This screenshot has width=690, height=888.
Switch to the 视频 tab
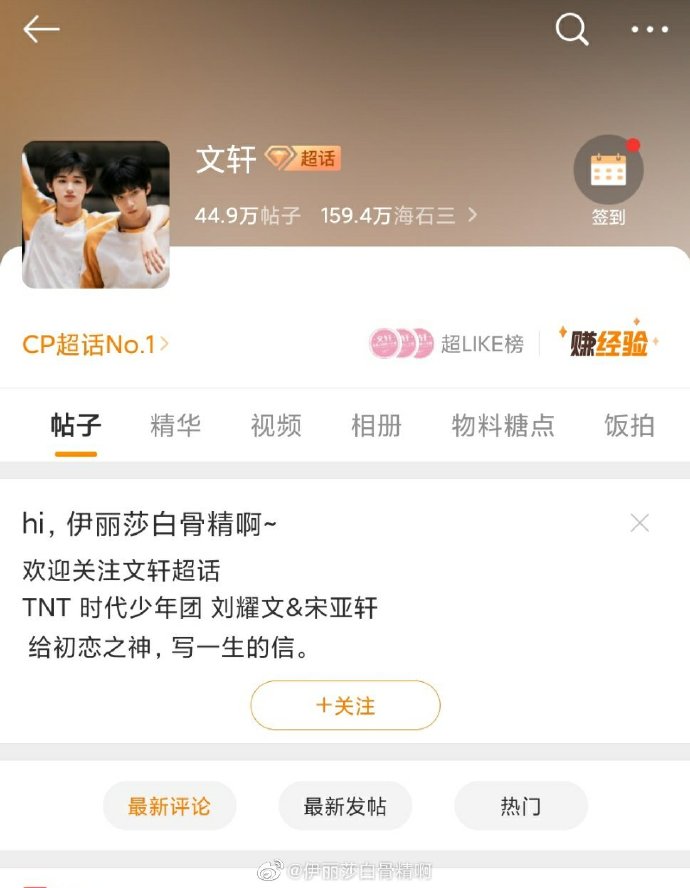point(276,425)
